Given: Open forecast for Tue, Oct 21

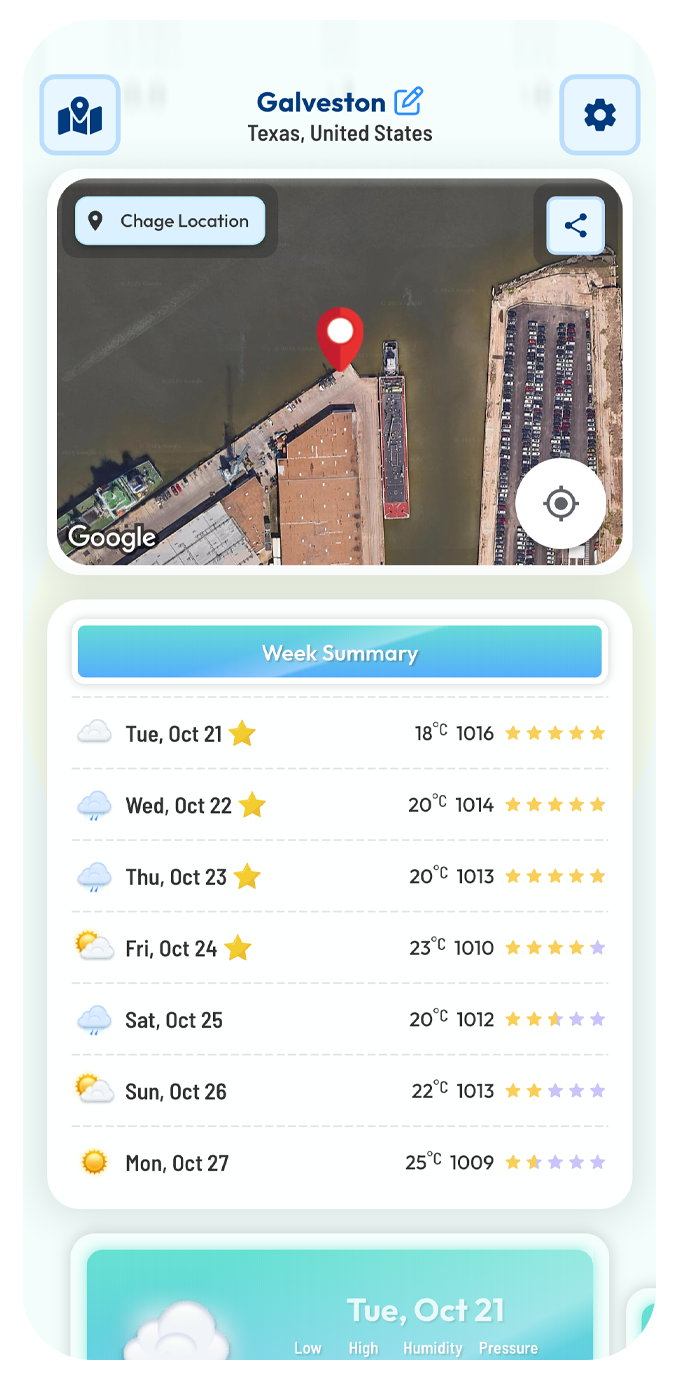Looking at the screenshot, I should (339, 734).
